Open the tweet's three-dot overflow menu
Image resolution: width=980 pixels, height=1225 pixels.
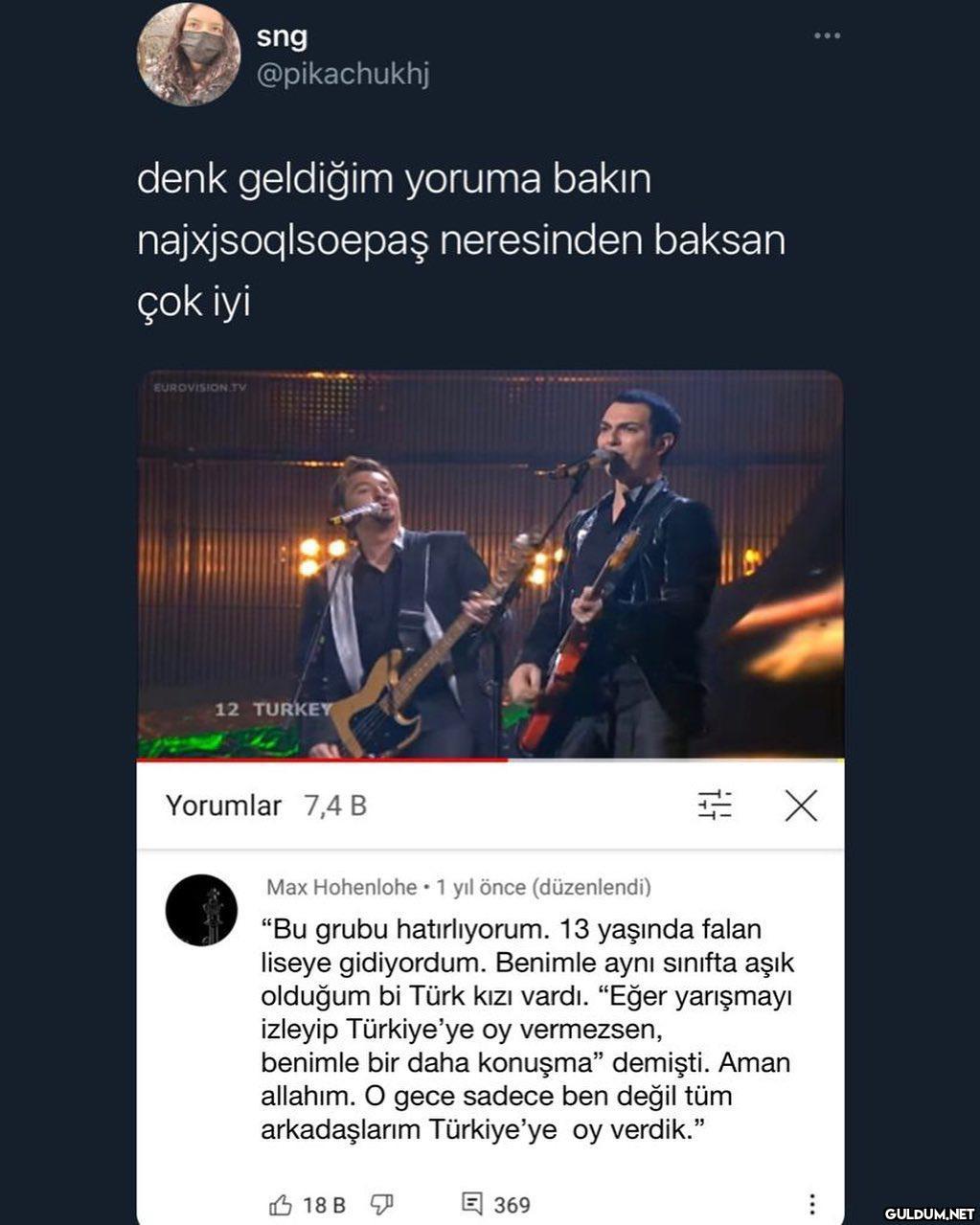[826, 36]
